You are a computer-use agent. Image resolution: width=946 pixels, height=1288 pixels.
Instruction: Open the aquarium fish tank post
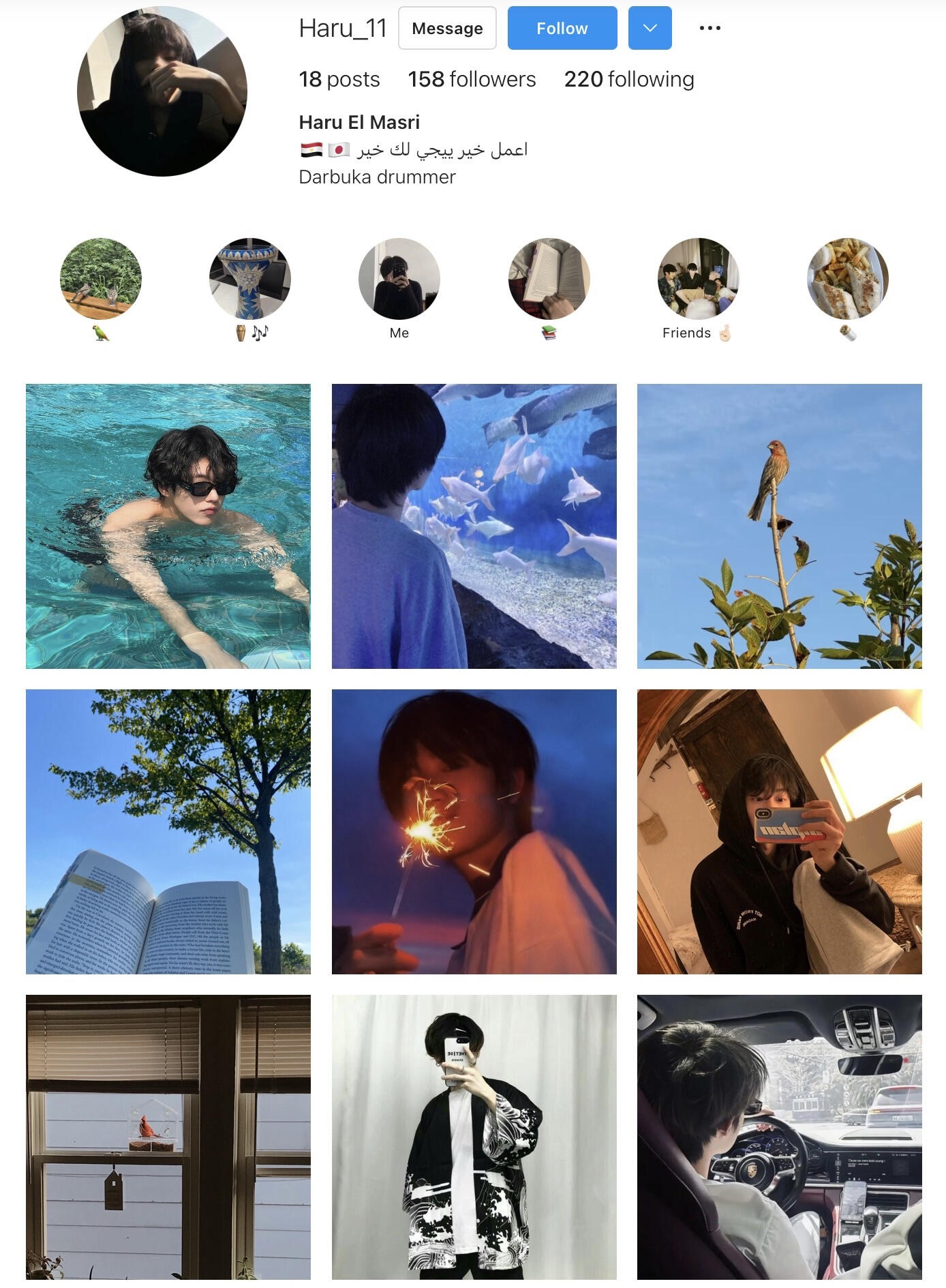tap(474, 526)
